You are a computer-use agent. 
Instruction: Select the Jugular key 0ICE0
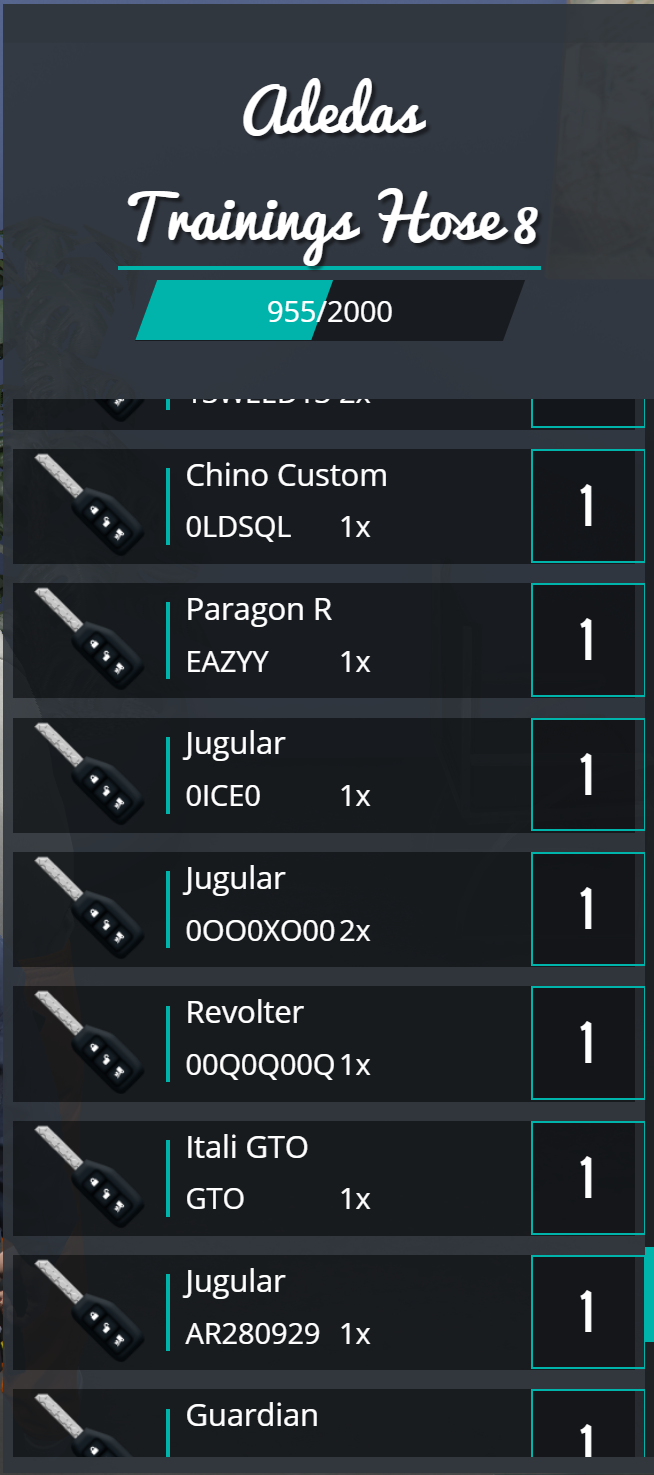(272, 775)
